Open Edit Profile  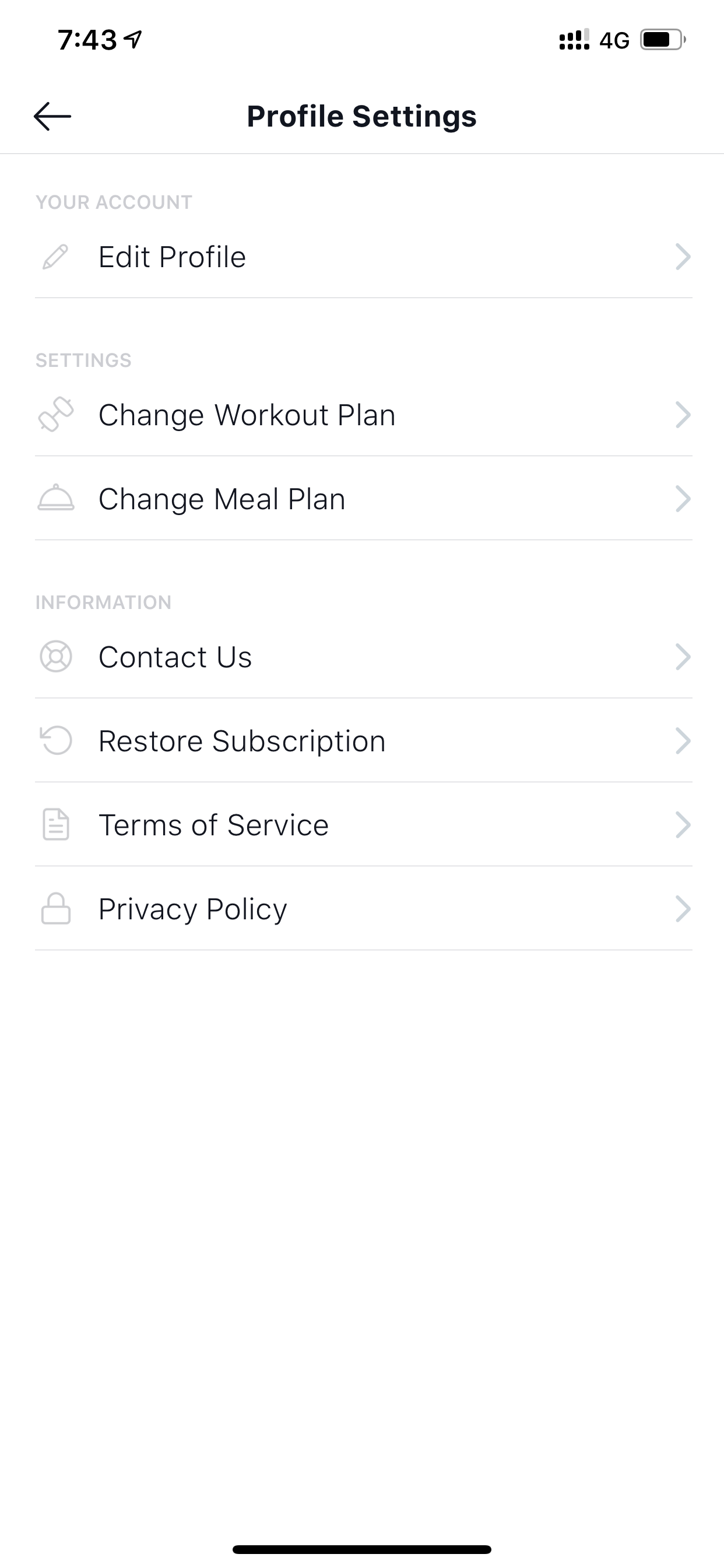(x=363, y=257)
